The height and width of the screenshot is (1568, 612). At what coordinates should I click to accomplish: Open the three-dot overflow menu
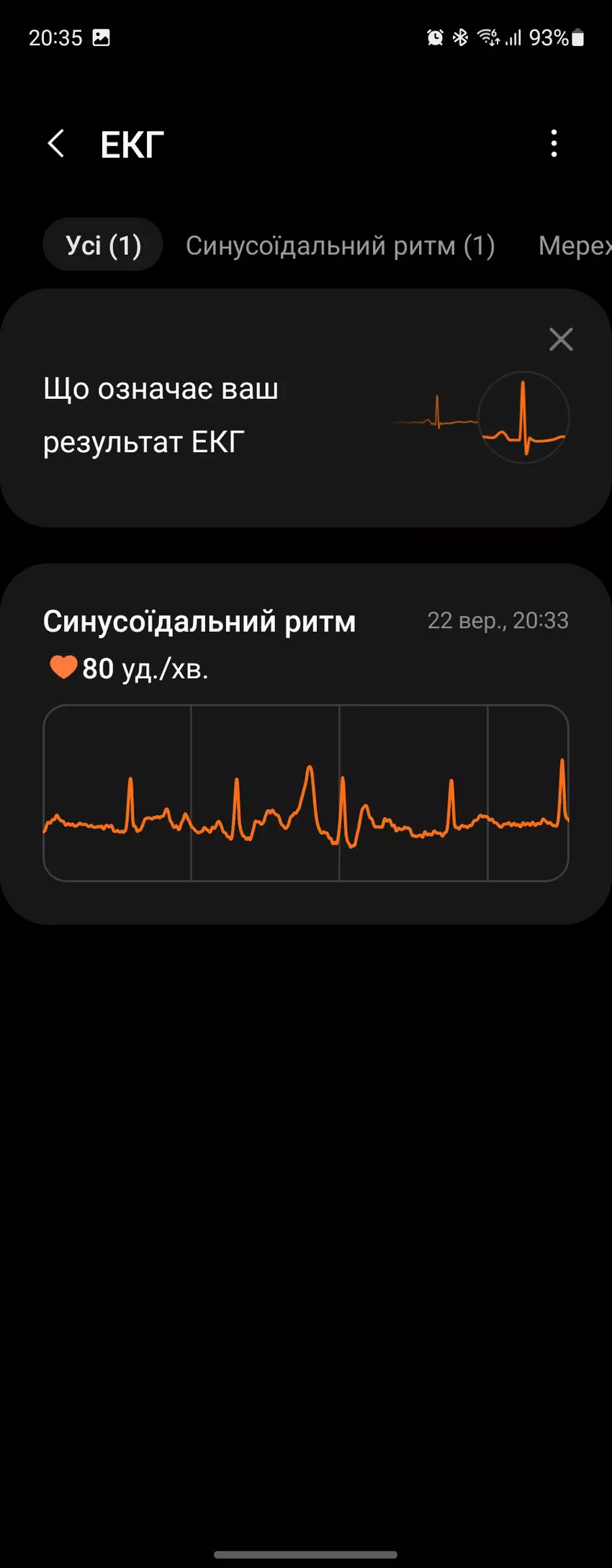click(x=553, y=144)
